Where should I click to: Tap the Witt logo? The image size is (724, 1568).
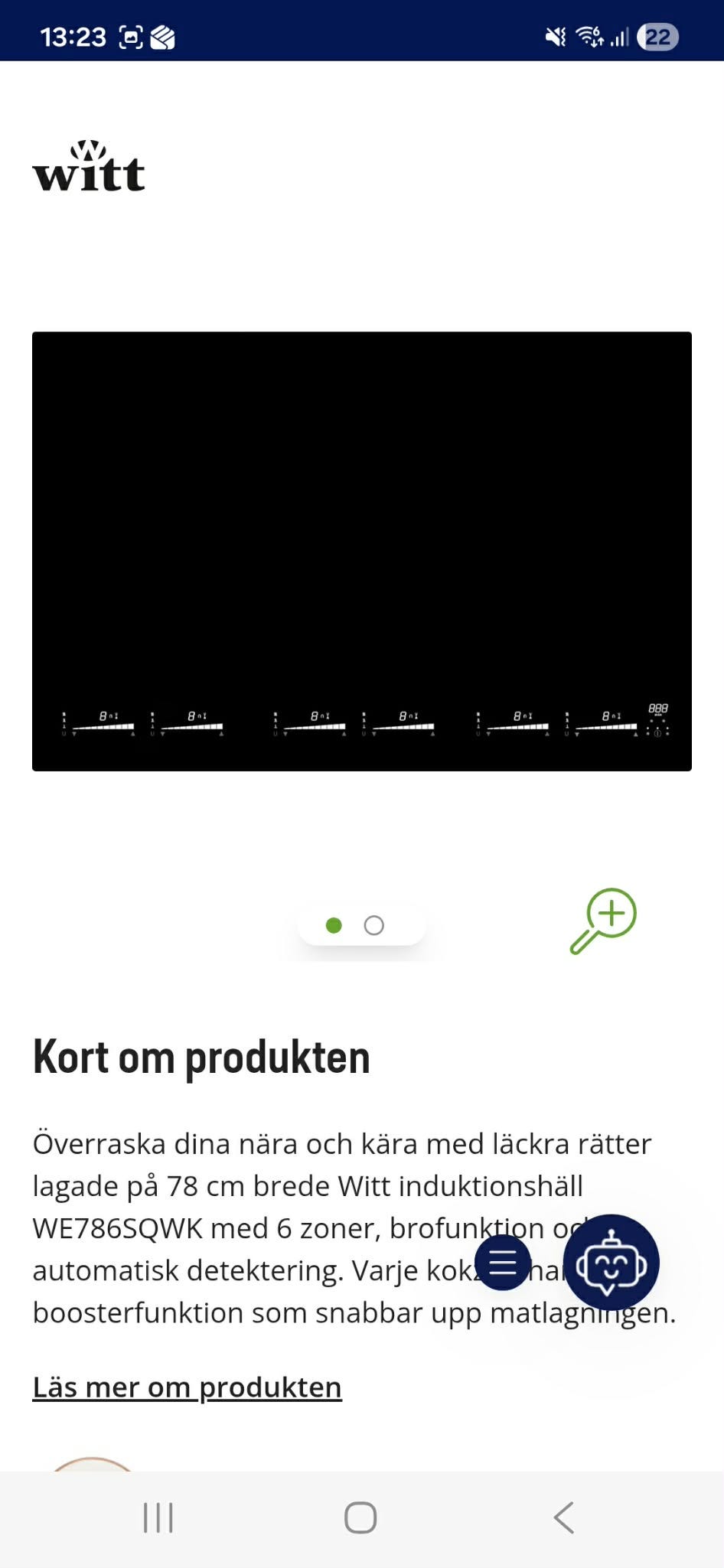(89, 168)
